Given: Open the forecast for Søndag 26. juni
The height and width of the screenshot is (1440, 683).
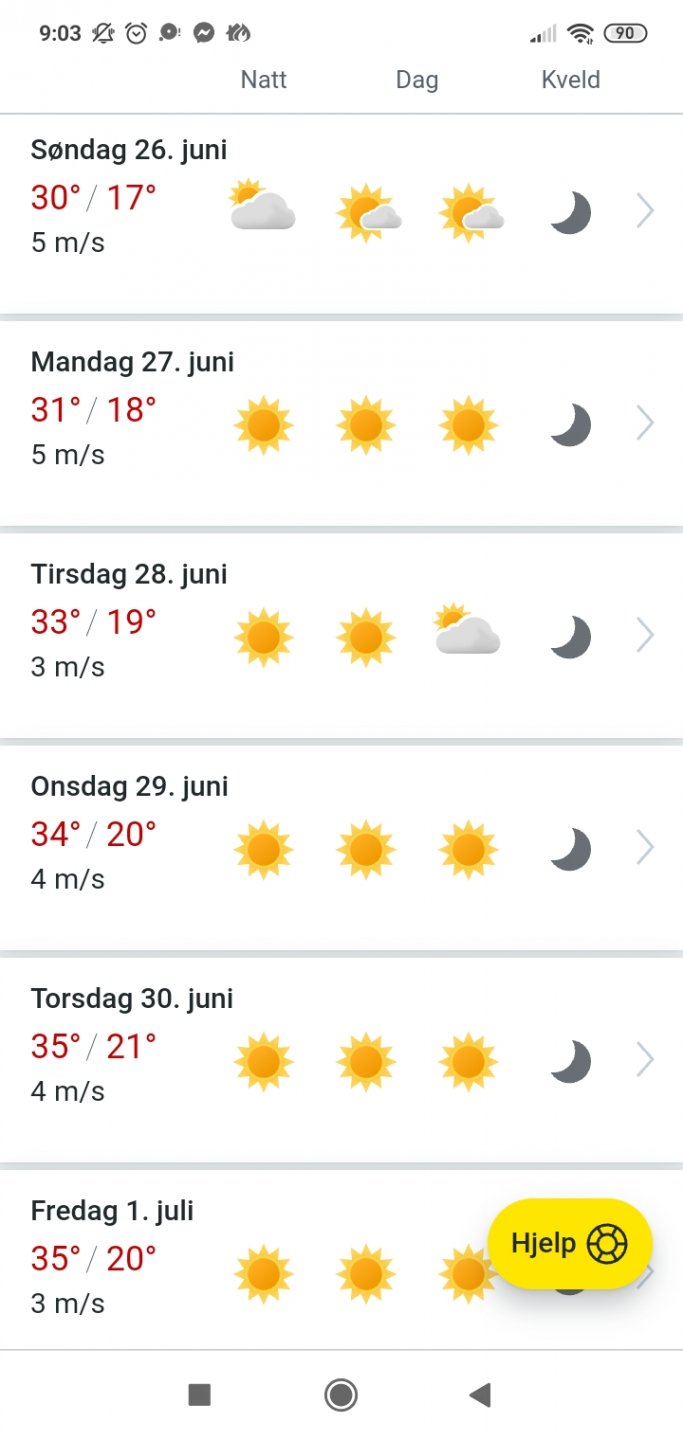Looking at the screenshot, I should 340,212.
